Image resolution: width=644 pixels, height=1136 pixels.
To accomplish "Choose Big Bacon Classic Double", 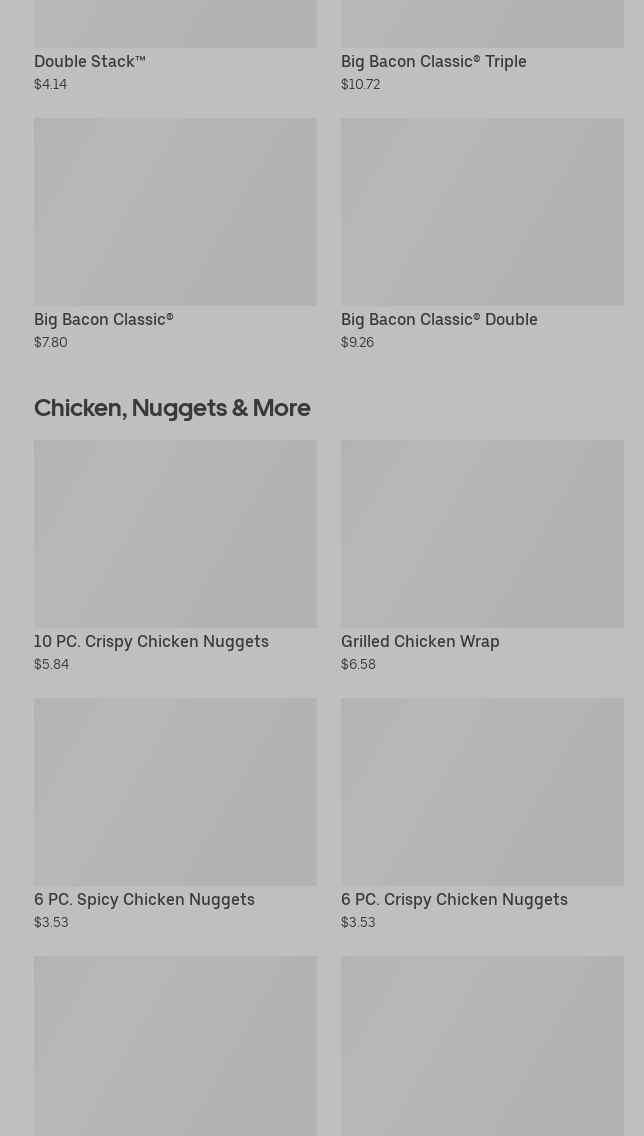I will click(482, 235).
